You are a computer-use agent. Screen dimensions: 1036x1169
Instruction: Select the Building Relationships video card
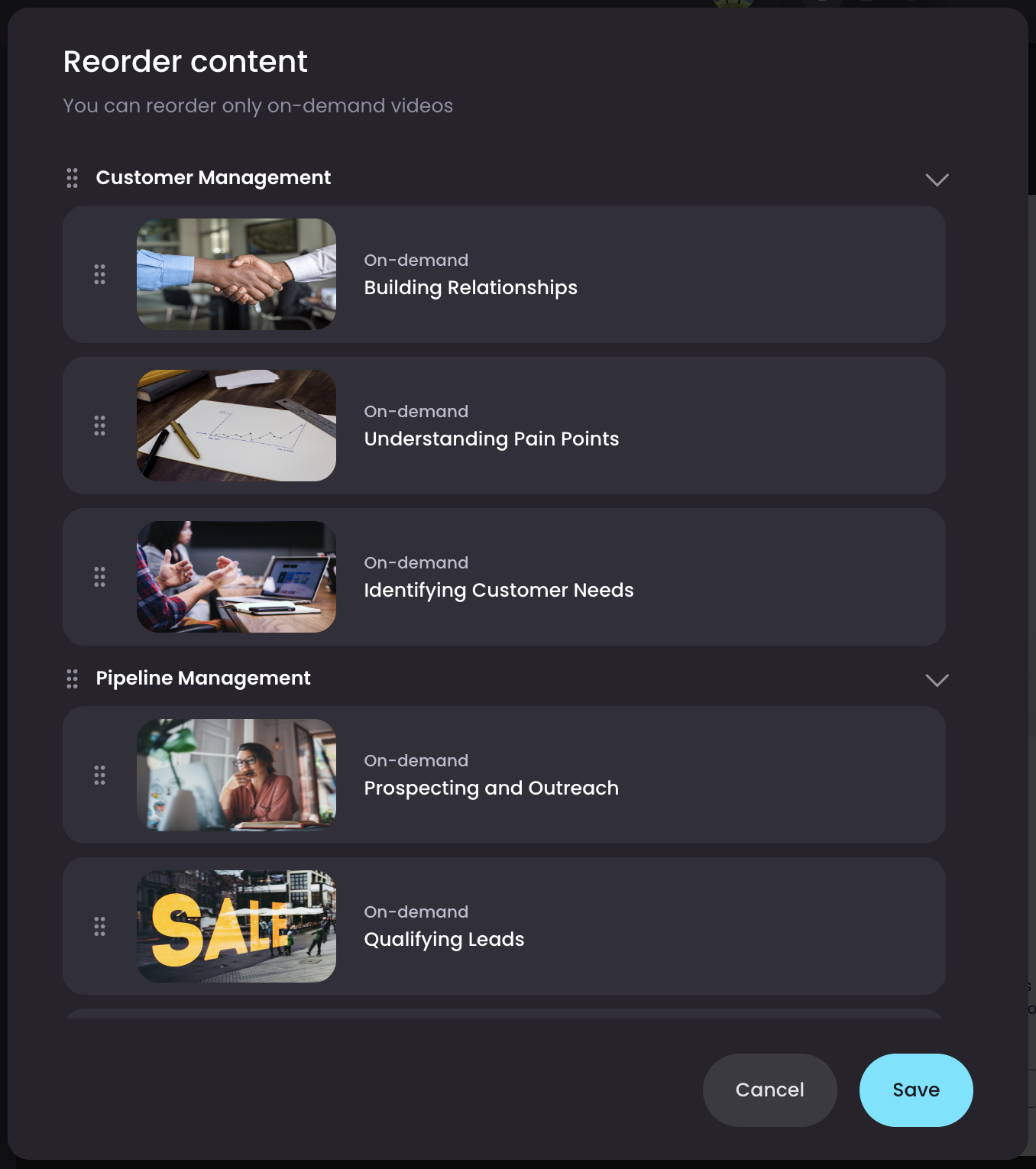click(x=504, y=274)
